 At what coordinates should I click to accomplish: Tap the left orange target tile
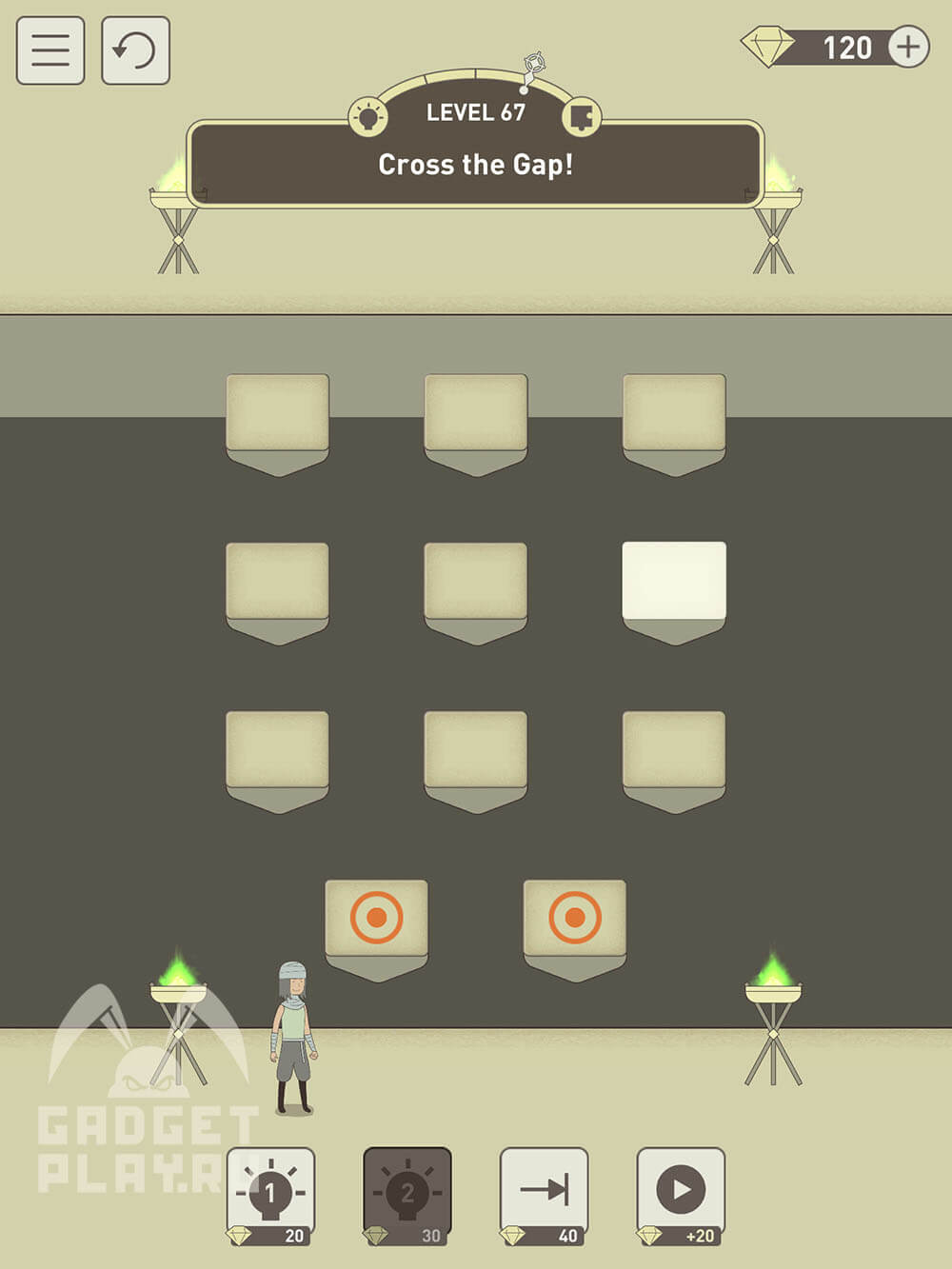(376, 919)
